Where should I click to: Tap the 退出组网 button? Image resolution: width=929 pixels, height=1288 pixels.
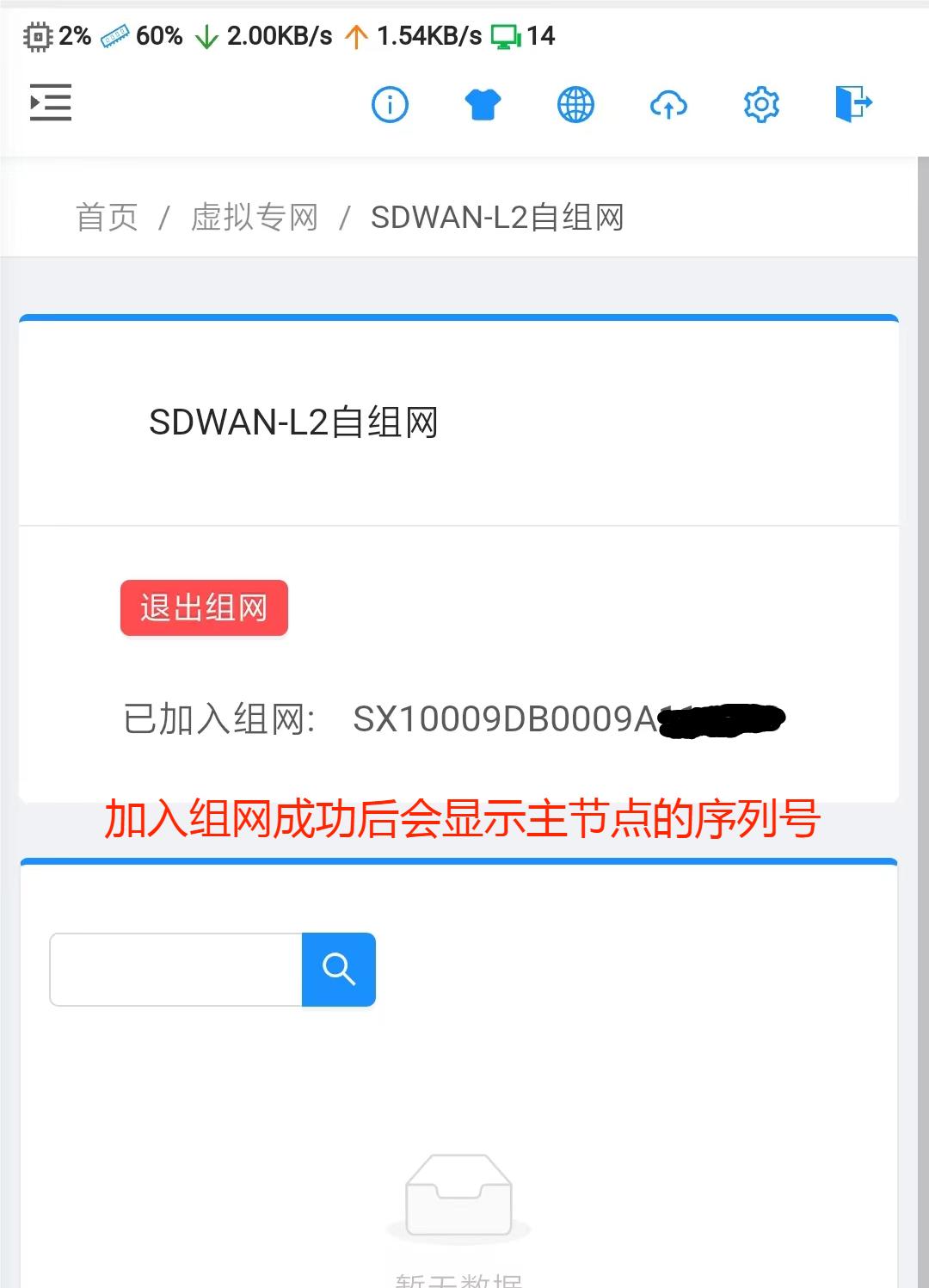[x=204, y=608]
